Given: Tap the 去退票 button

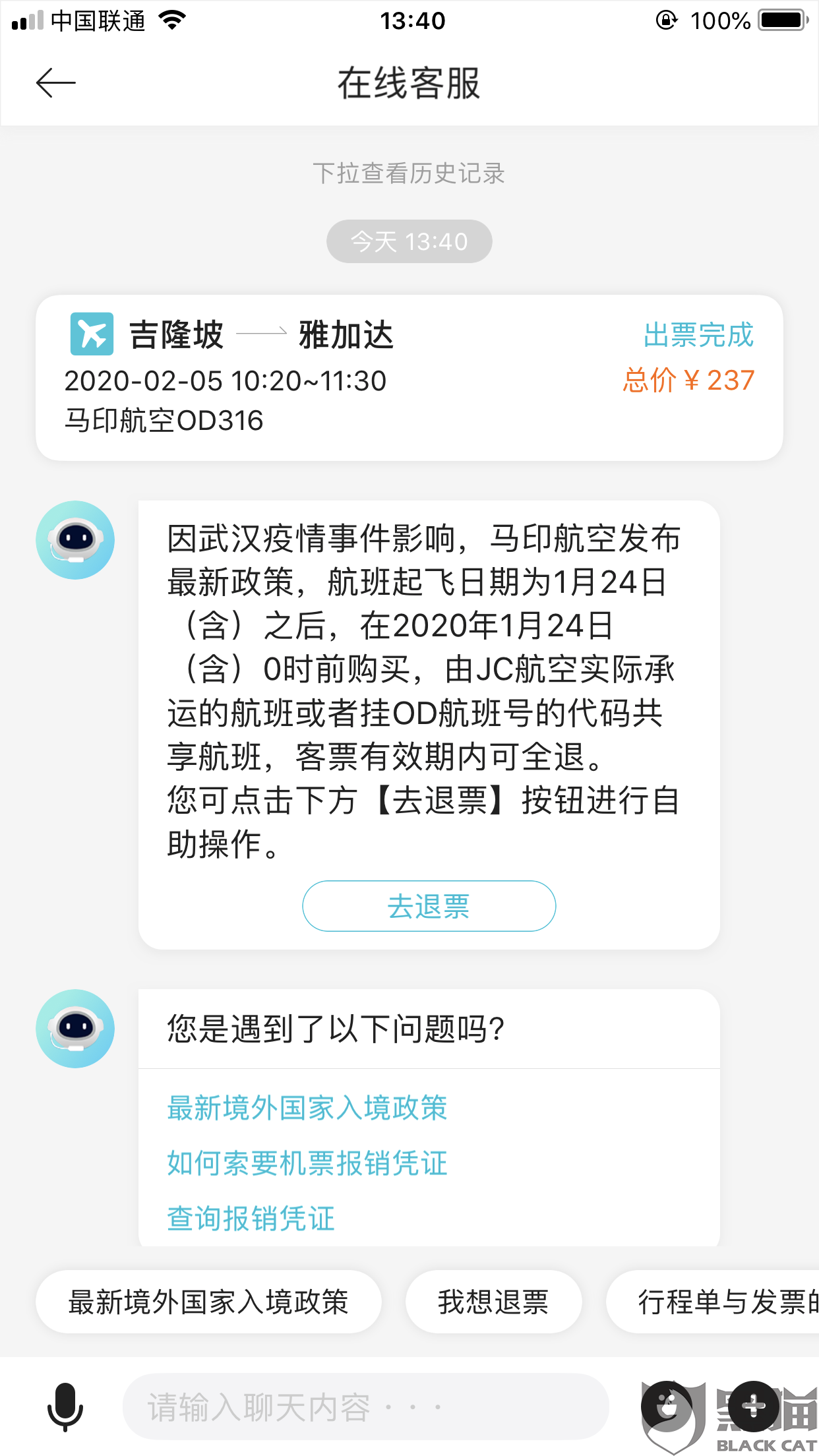Looking at the screenshot, I should [x=429, y=906].
